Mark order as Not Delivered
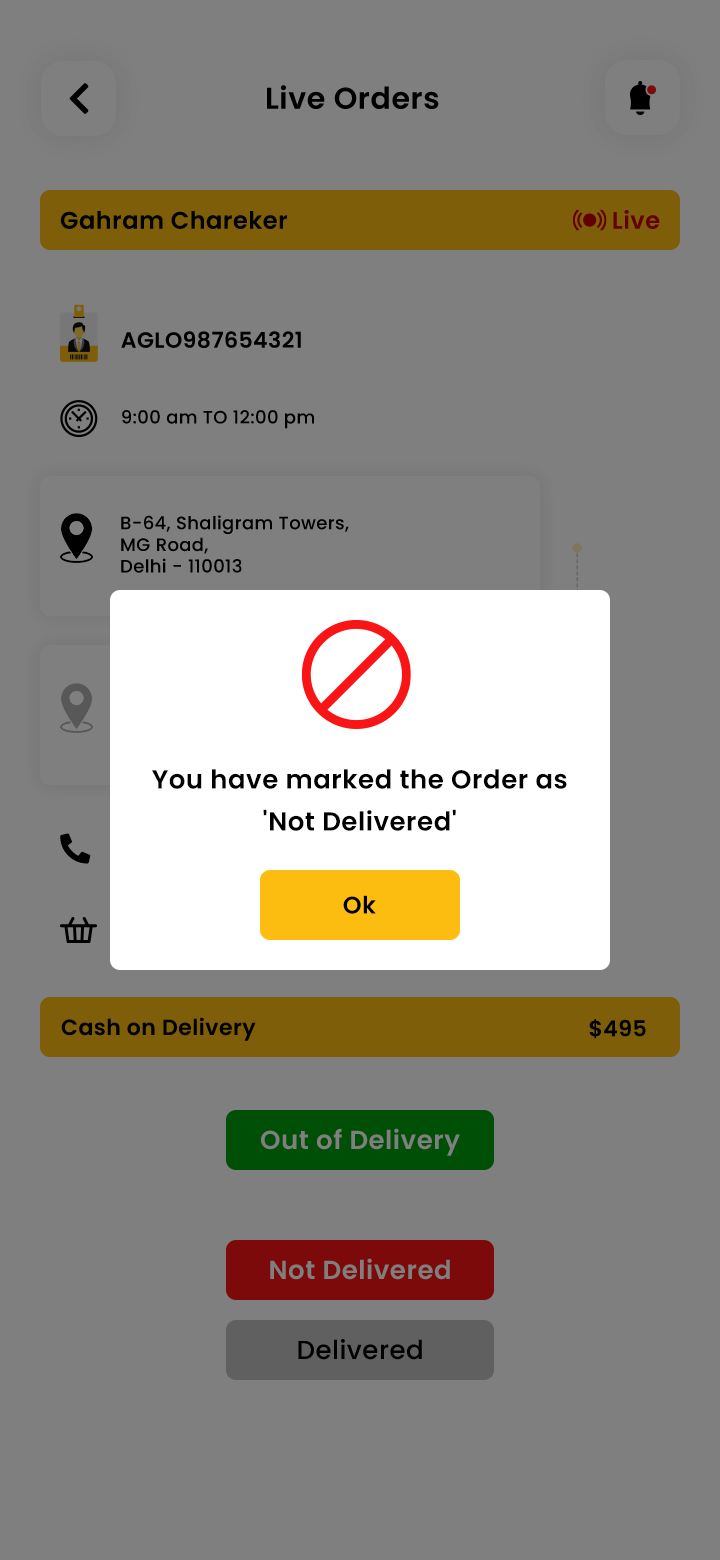Screen dimensions: 720x1560 [x=360, y=1270]
